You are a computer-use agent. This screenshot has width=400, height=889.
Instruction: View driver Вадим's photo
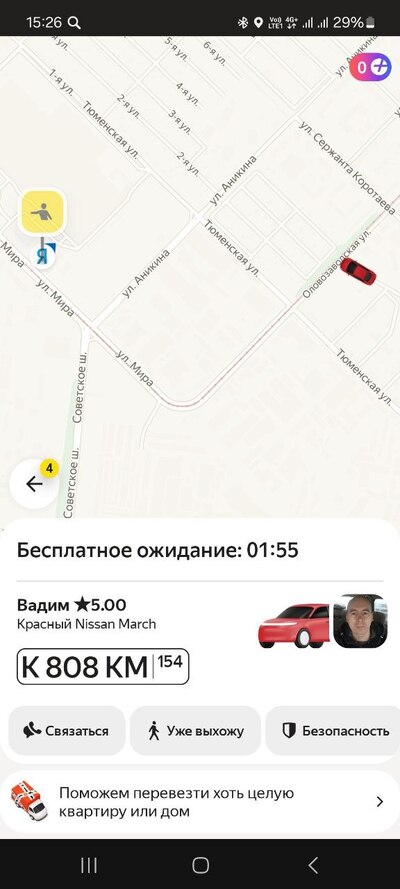[360, 621]
